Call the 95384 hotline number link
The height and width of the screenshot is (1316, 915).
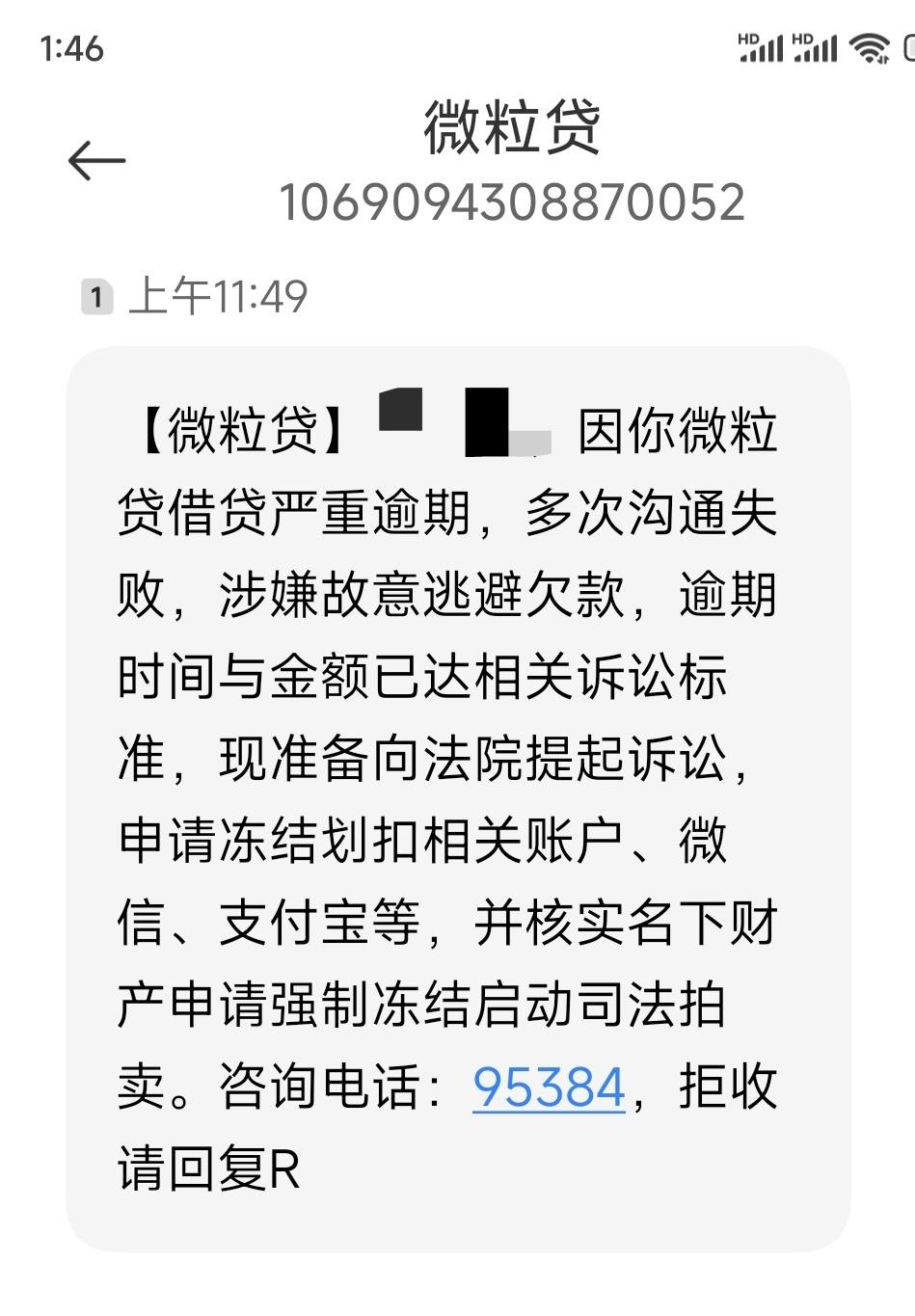[549, 1088]
